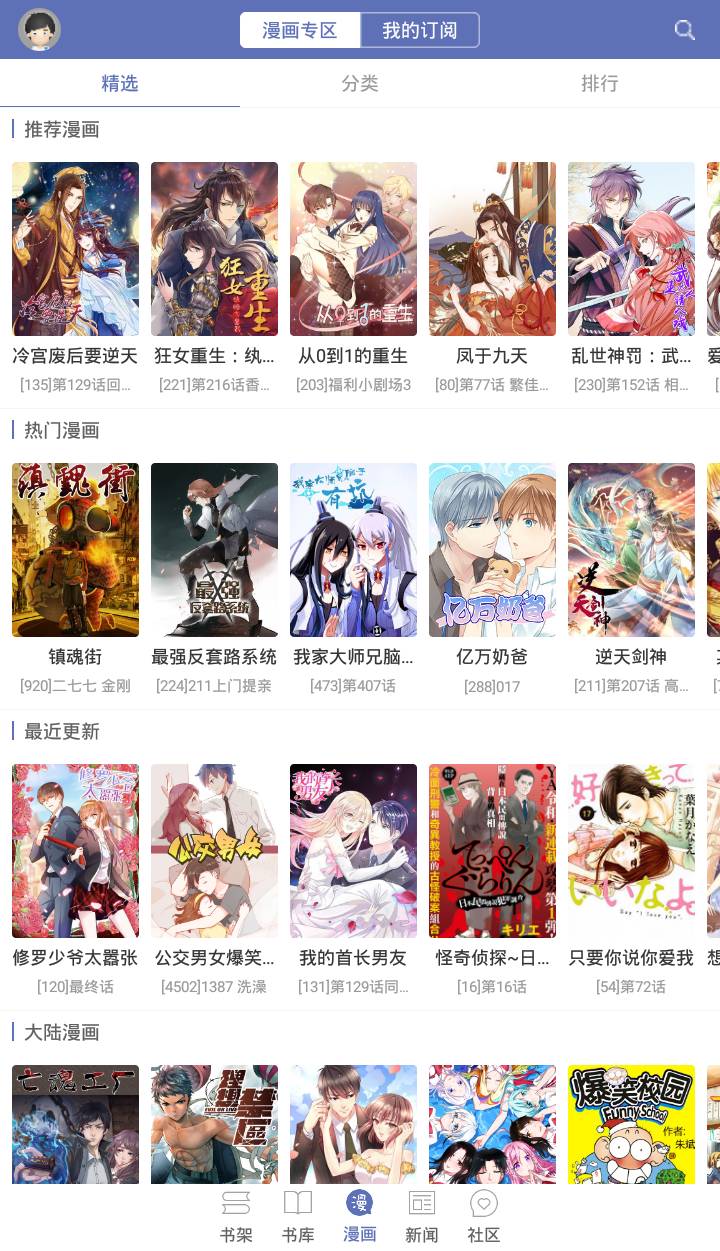The height and width of the screenshot is (1251, 720).
Task: Open the 我的首长男友 comic cover
Action: (x=353, y=850)
